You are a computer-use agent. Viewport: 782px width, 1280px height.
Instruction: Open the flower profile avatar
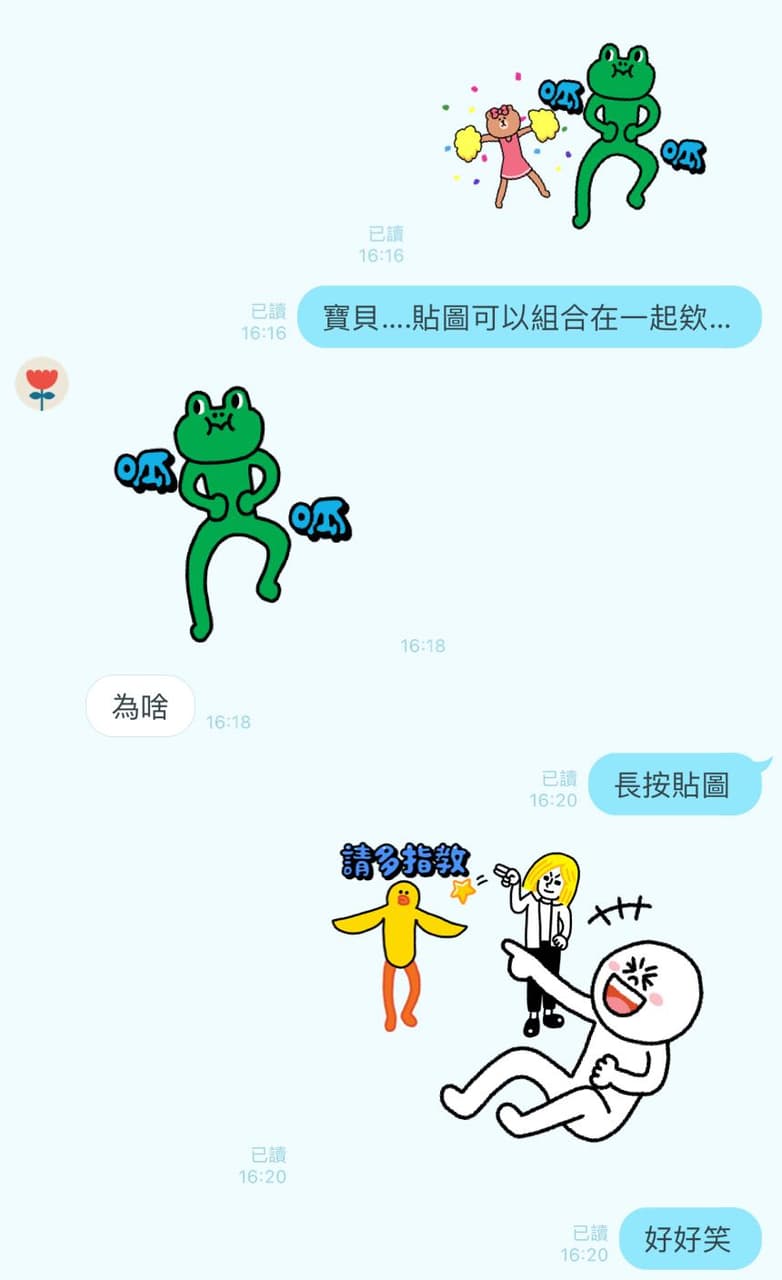tap(41, 384)
